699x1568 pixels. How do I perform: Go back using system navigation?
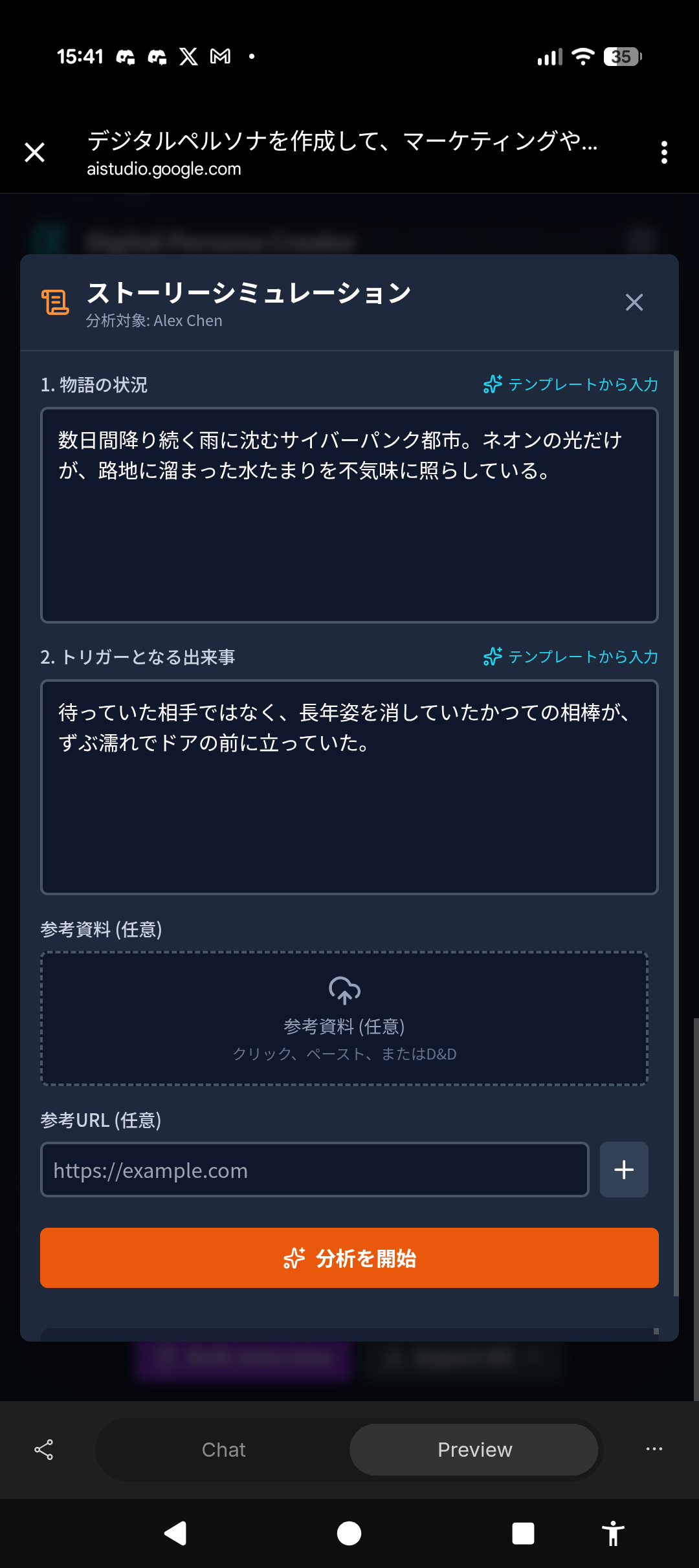[175, 1533]
